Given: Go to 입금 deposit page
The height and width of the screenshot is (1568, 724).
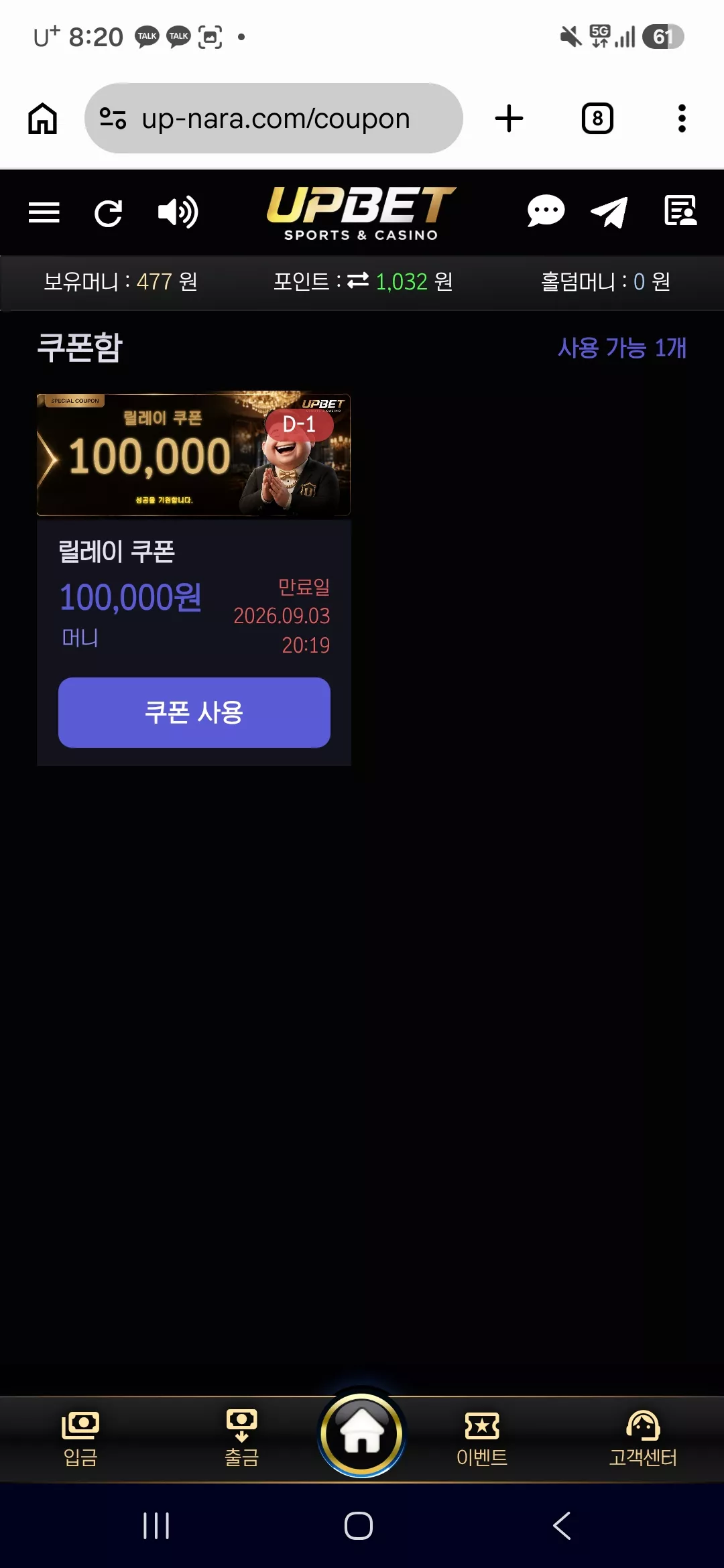Looking at the screenshot, I should pyautogui.click(x=80, y=1439).
